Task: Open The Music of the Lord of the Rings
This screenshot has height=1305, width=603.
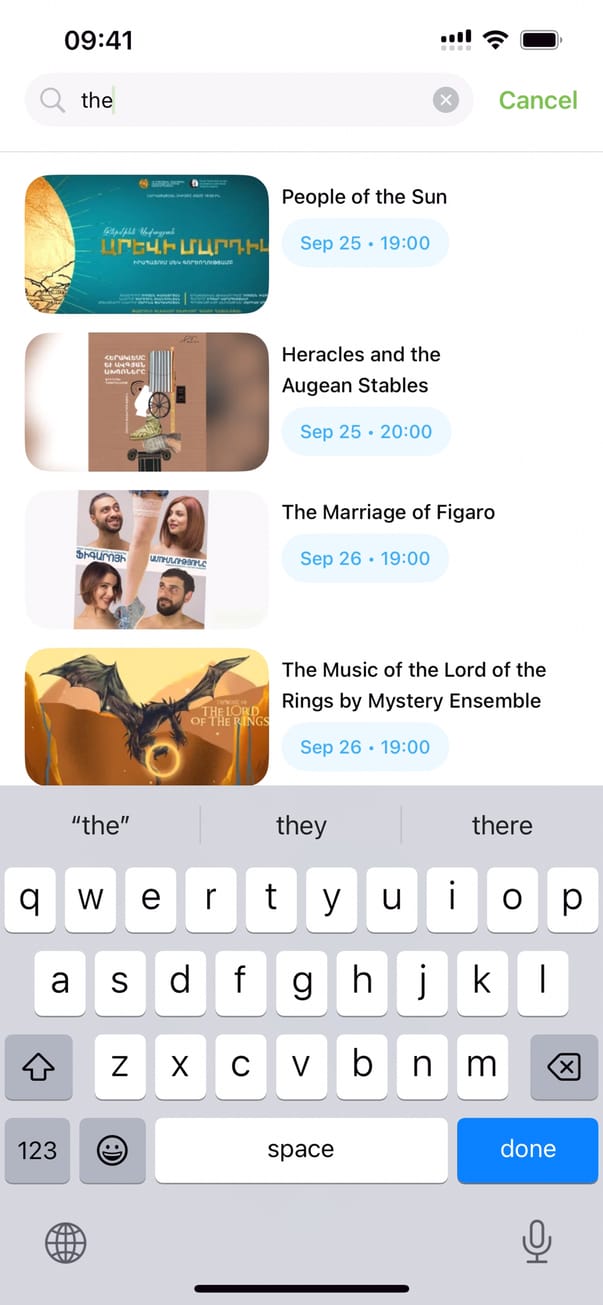Action: 413,685
